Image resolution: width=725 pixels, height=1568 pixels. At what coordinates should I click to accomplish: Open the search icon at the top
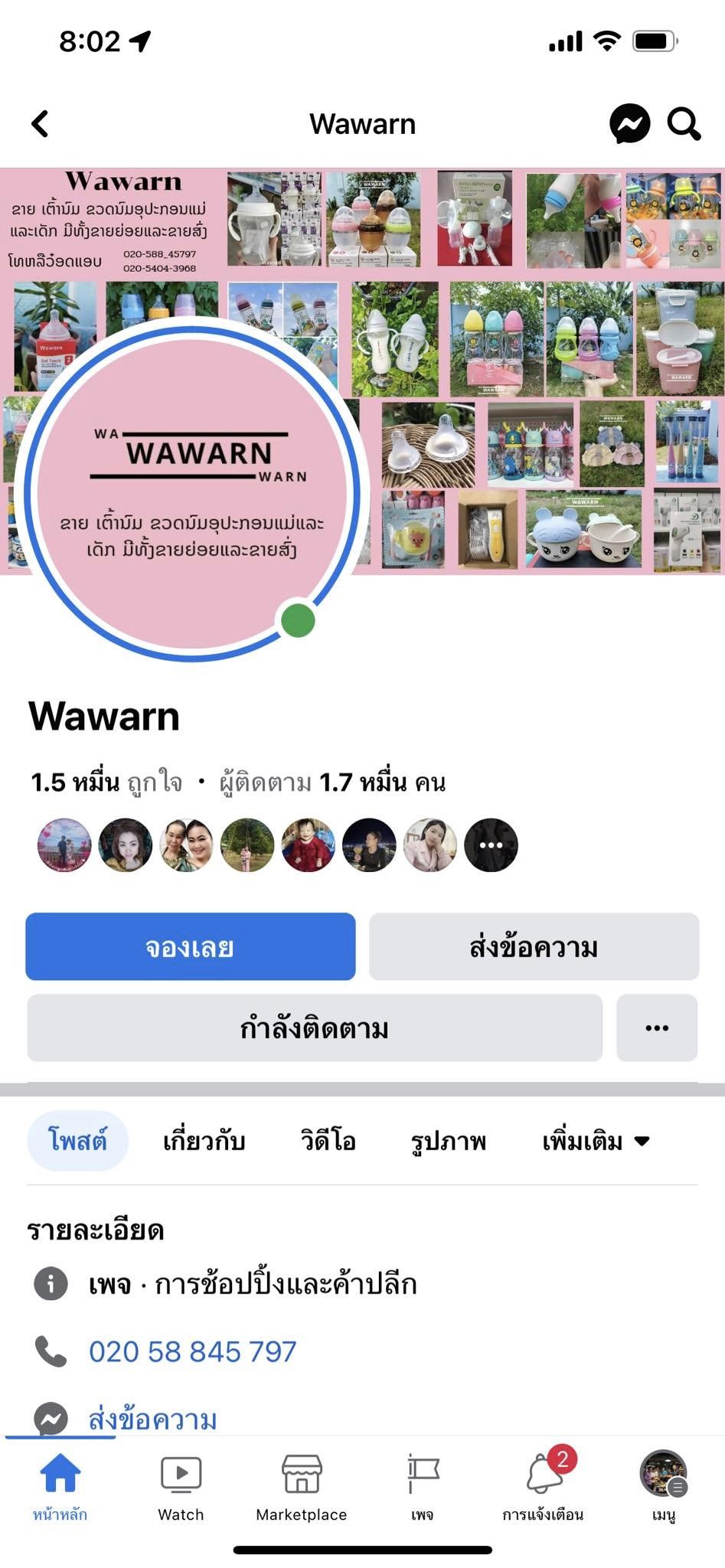683,123
